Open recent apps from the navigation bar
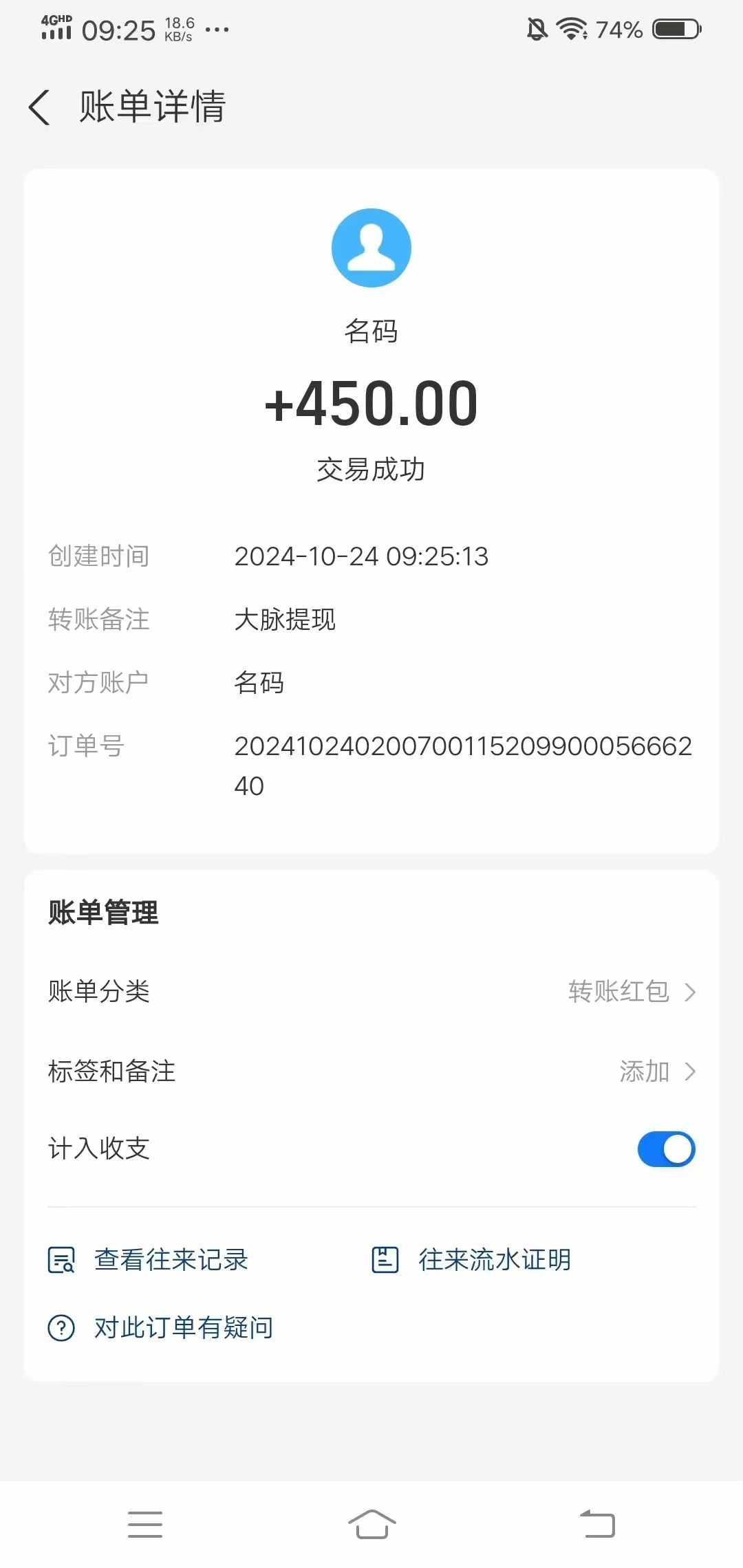 [145, 1524]
